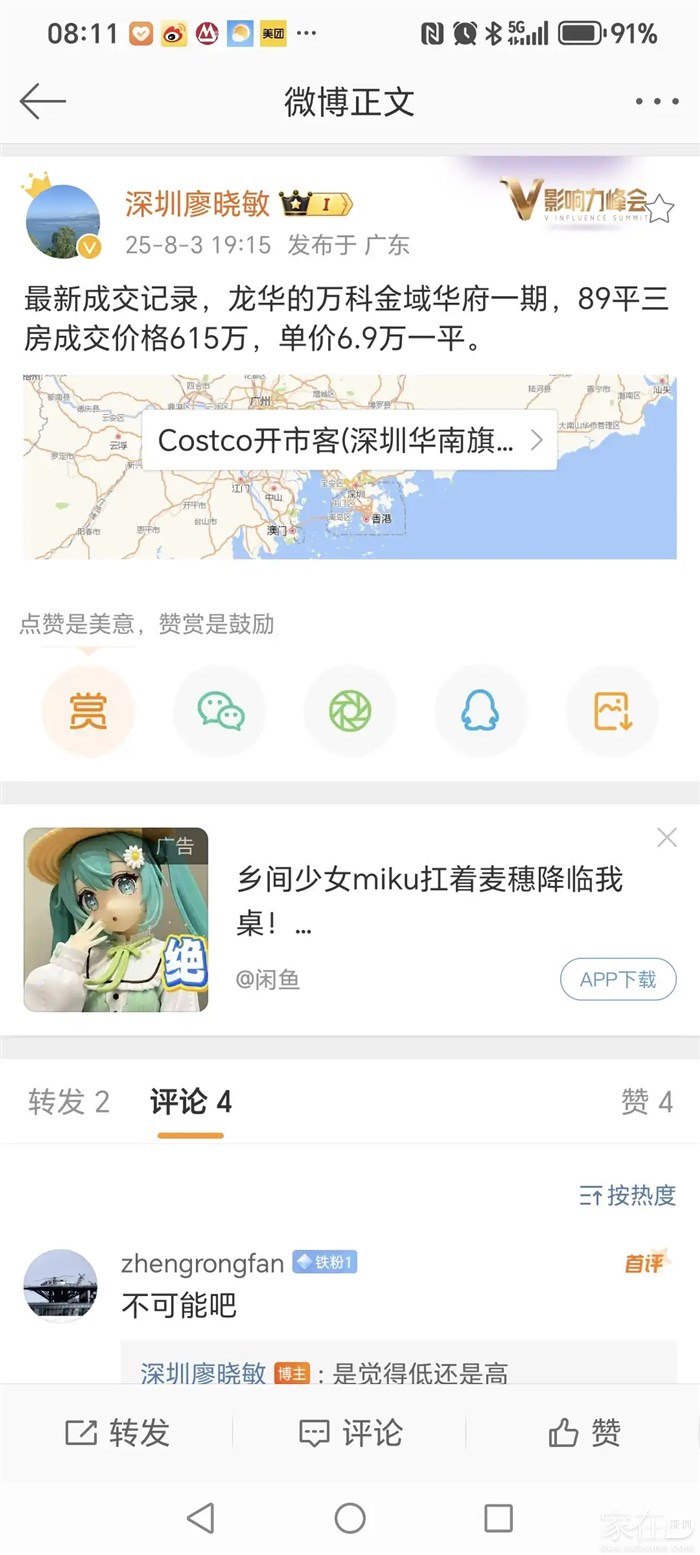The image size is (700, 1555).
Task: Change comment sorting via 按热度
Action: click(628, 1194)
